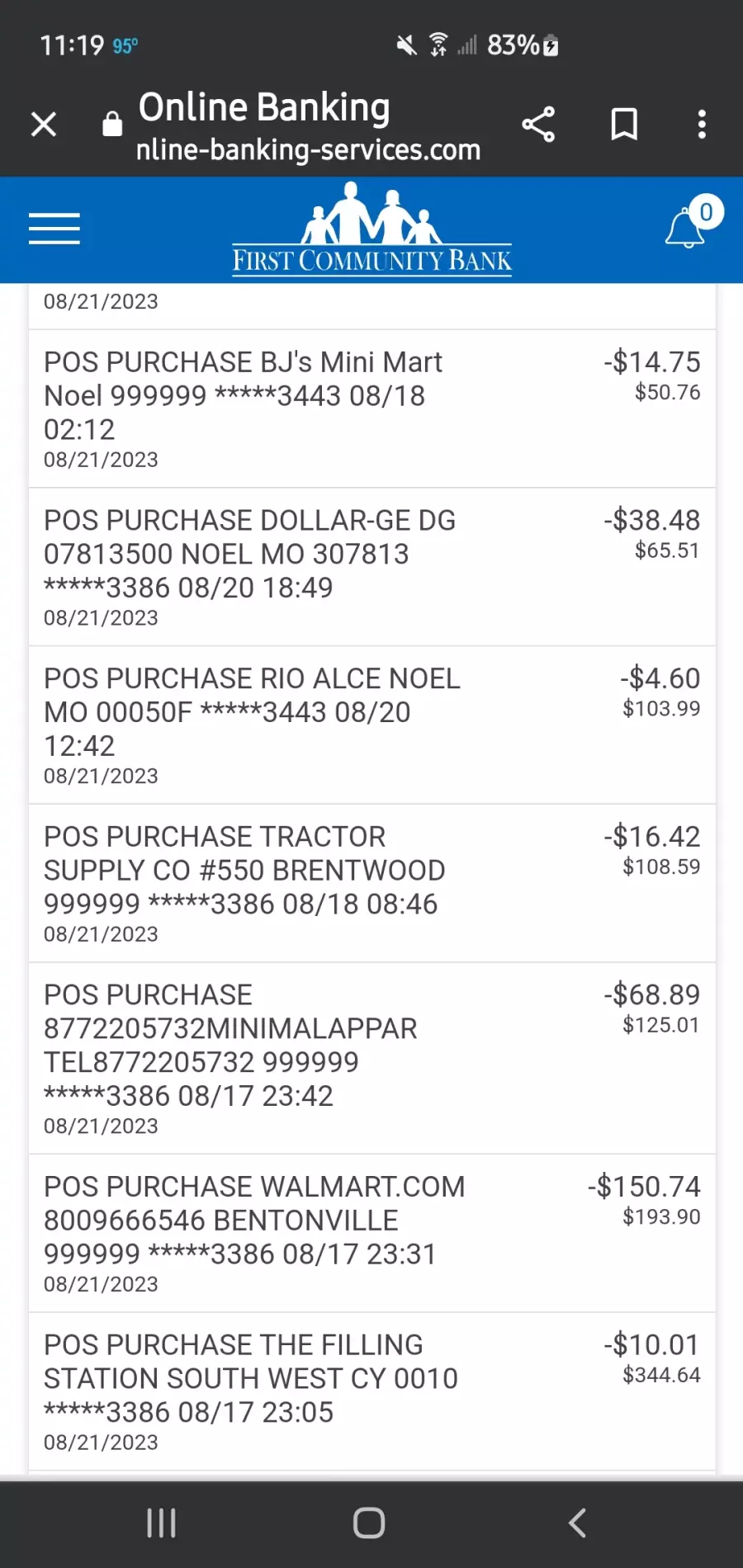Bookmark this page

624,125
